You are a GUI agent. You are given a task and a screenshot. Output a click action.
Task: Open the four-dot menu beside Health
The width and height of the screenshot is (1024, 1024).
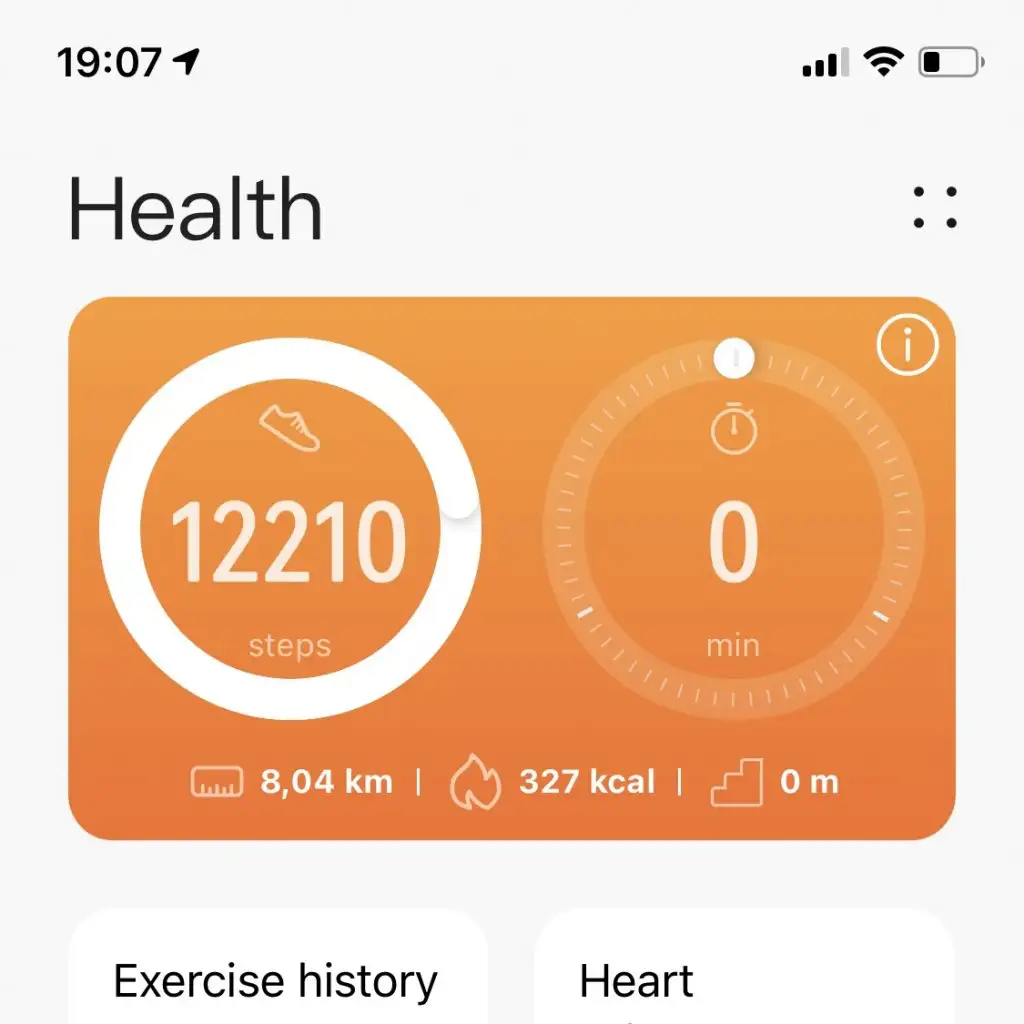click(935, 208)
